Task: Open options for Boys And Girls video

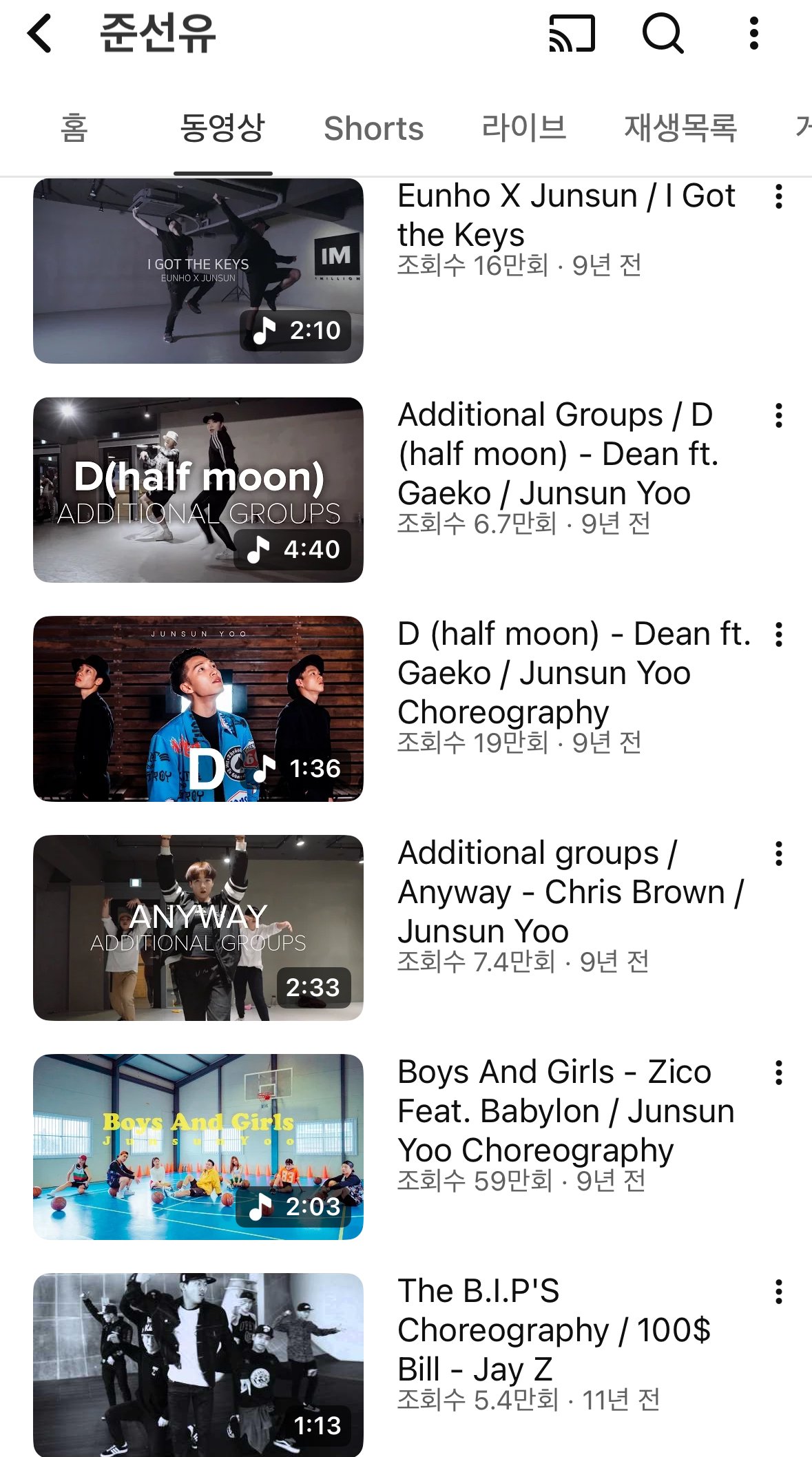Action: click(x=779, y=1073)
